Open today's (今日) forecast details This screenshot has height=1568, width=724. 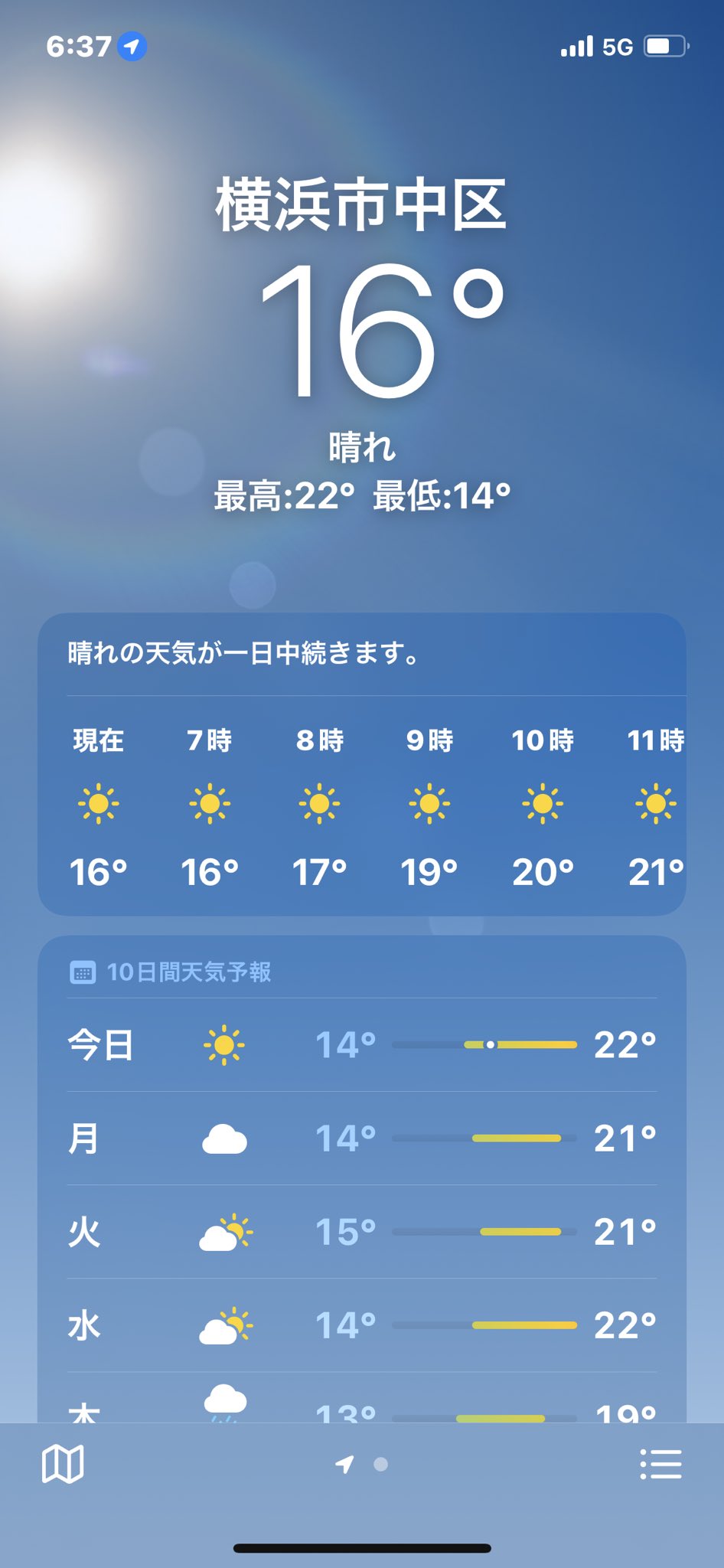coord(362,1045)
